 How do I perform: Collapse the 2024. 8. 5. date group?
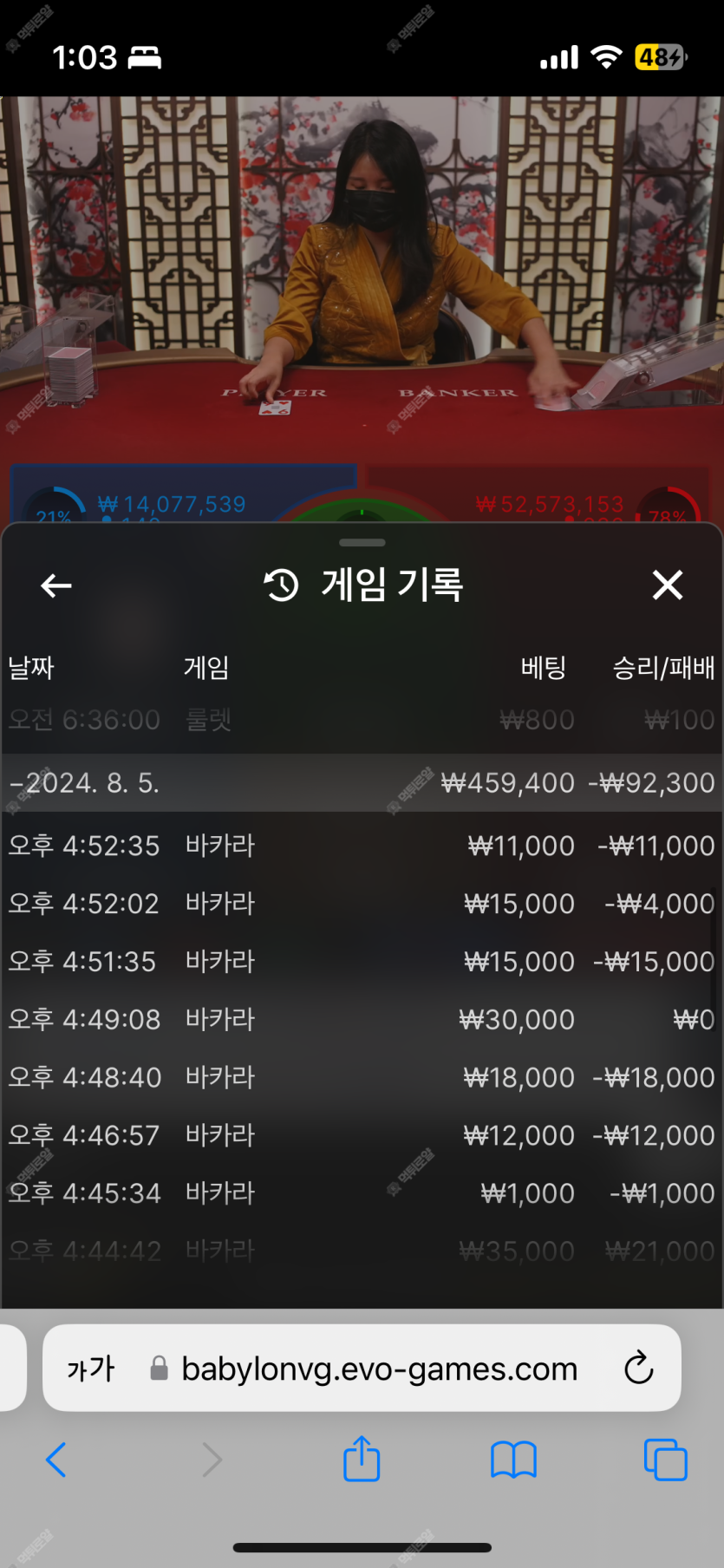coord(87,783)
